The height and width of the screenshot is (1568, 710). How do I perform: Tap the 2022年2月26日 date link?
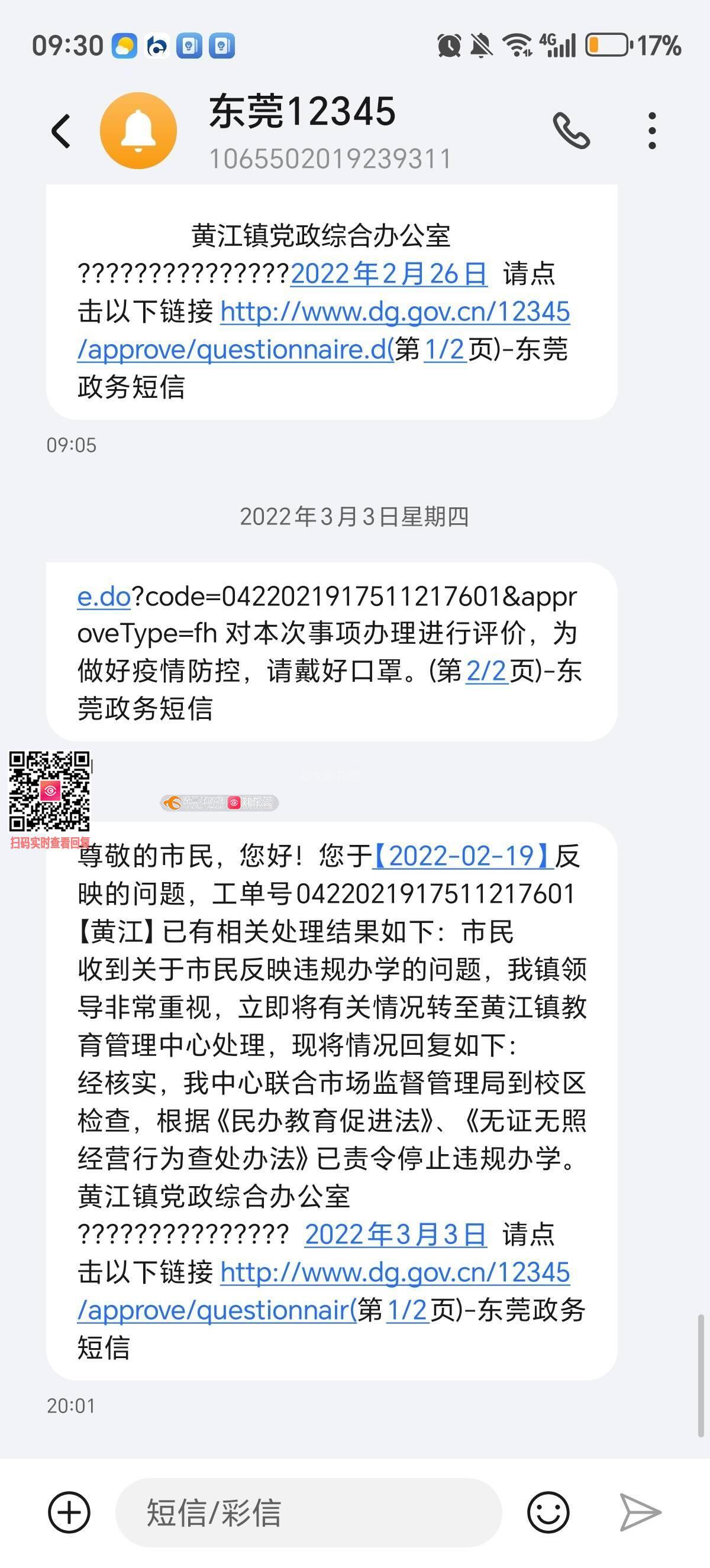(389, 274)
